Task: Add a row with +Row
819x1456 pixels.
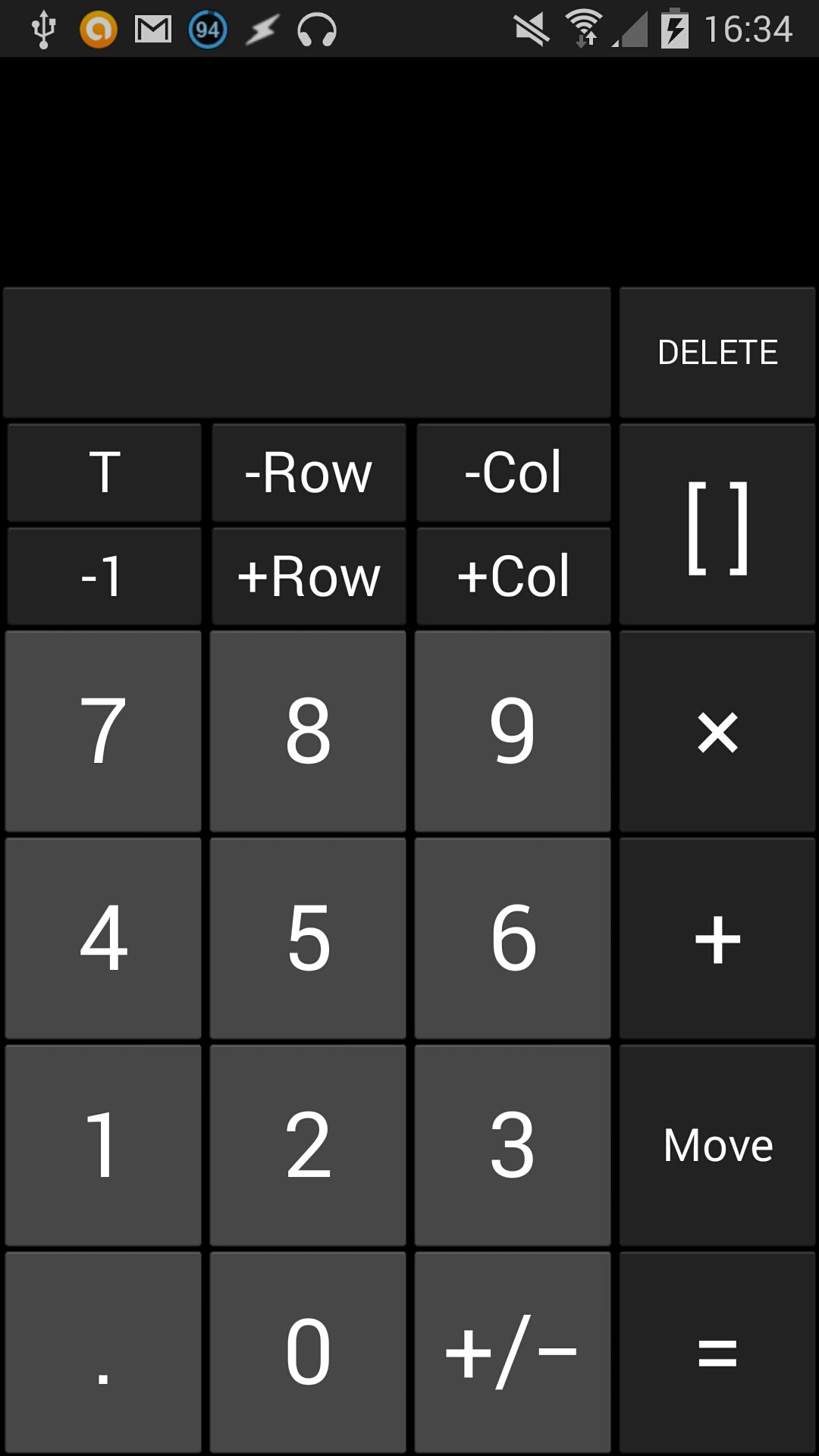Action: 308,575
